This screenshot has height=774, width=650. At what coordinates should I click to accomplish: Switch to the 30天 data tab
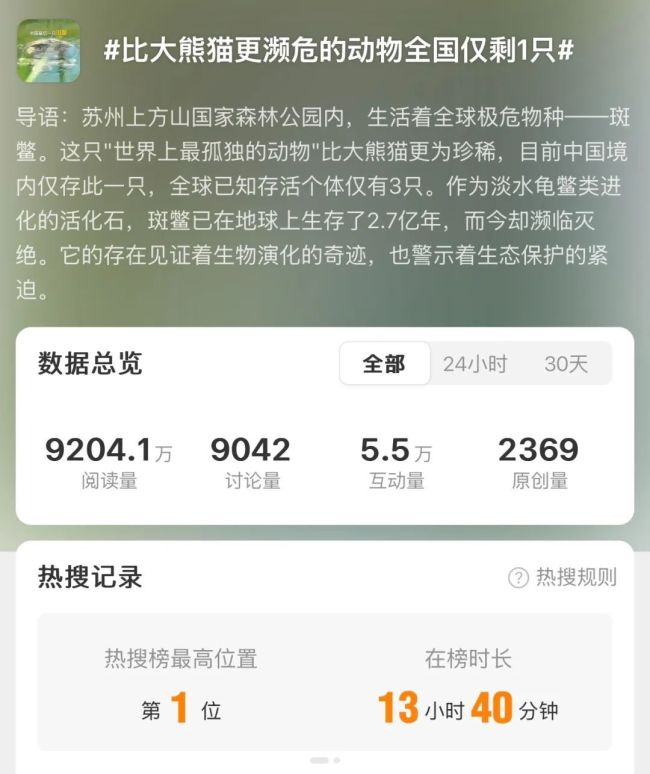(x=566, y=364)
